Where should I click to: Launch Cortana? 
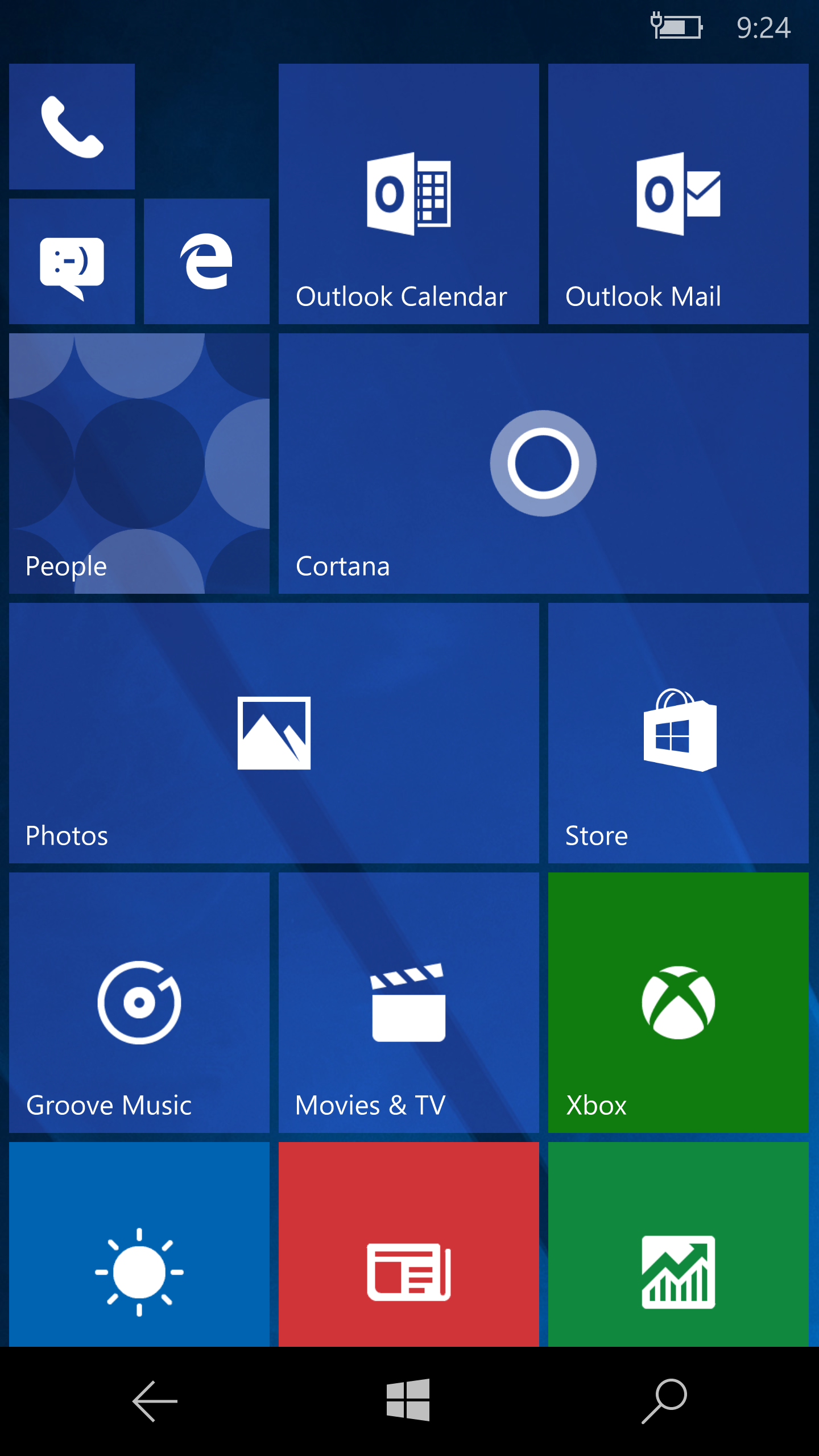coord(543,464)
